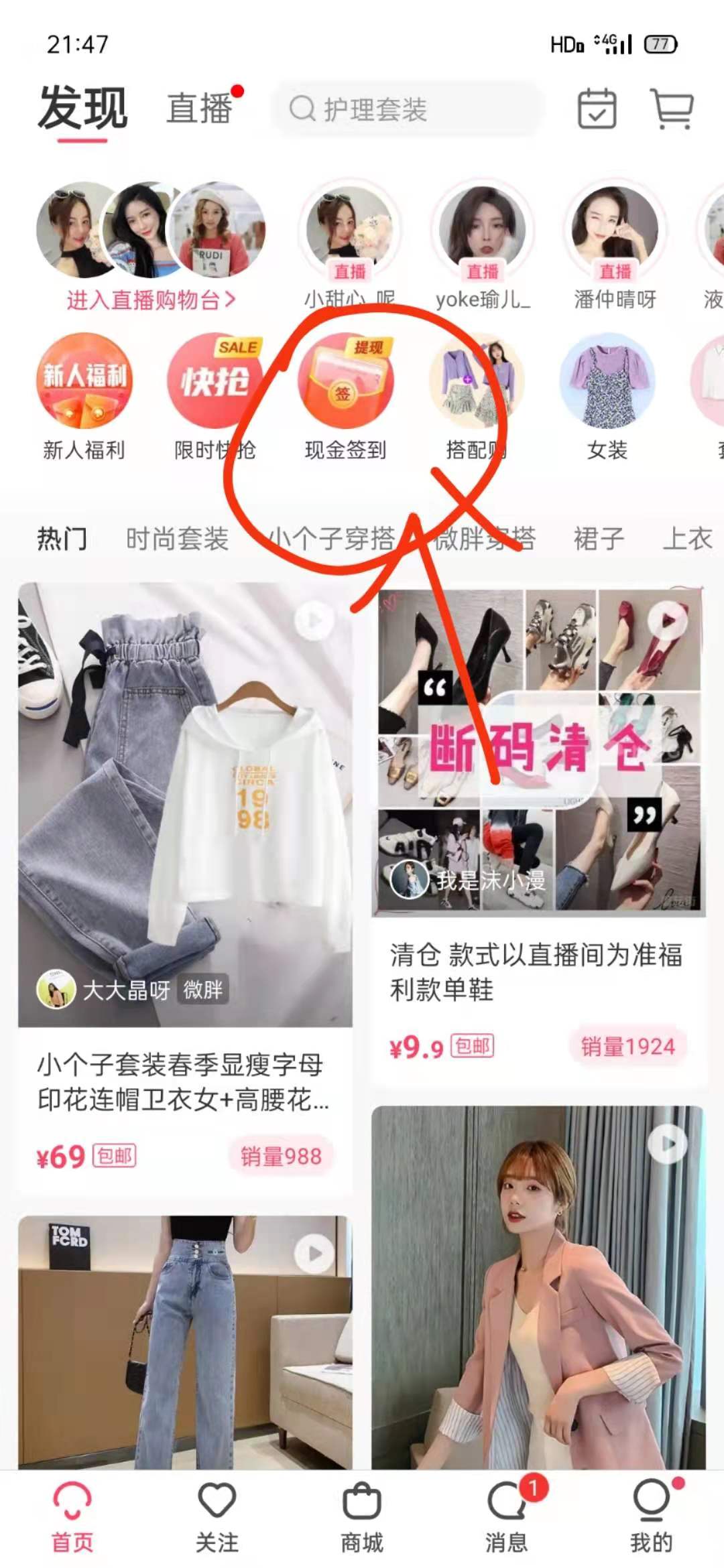Open 消息 messages tab
This screenshot has height=1568, width=724.
(506, 1518)
